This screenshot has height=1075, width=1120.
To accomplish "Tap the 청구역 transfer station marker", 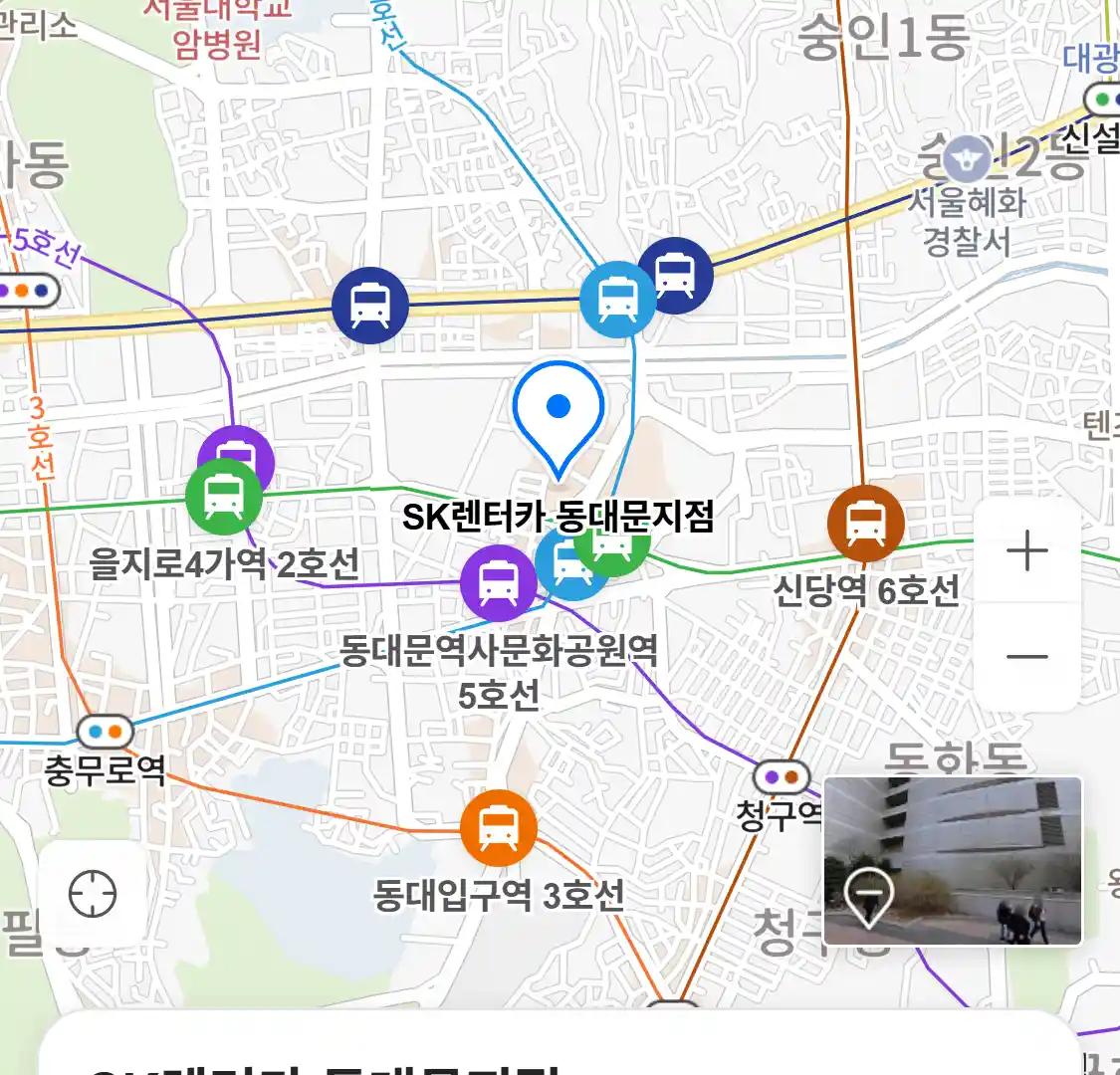I will 782,776.
